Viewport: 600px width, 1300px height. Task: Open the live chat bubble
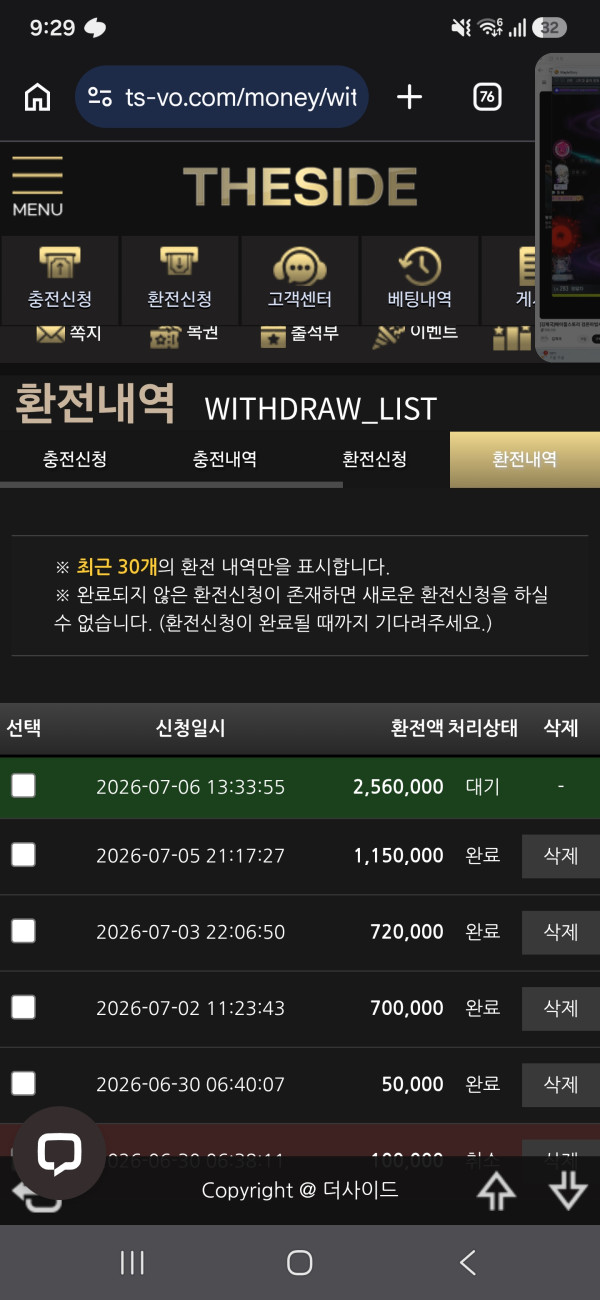(59, 1153)
